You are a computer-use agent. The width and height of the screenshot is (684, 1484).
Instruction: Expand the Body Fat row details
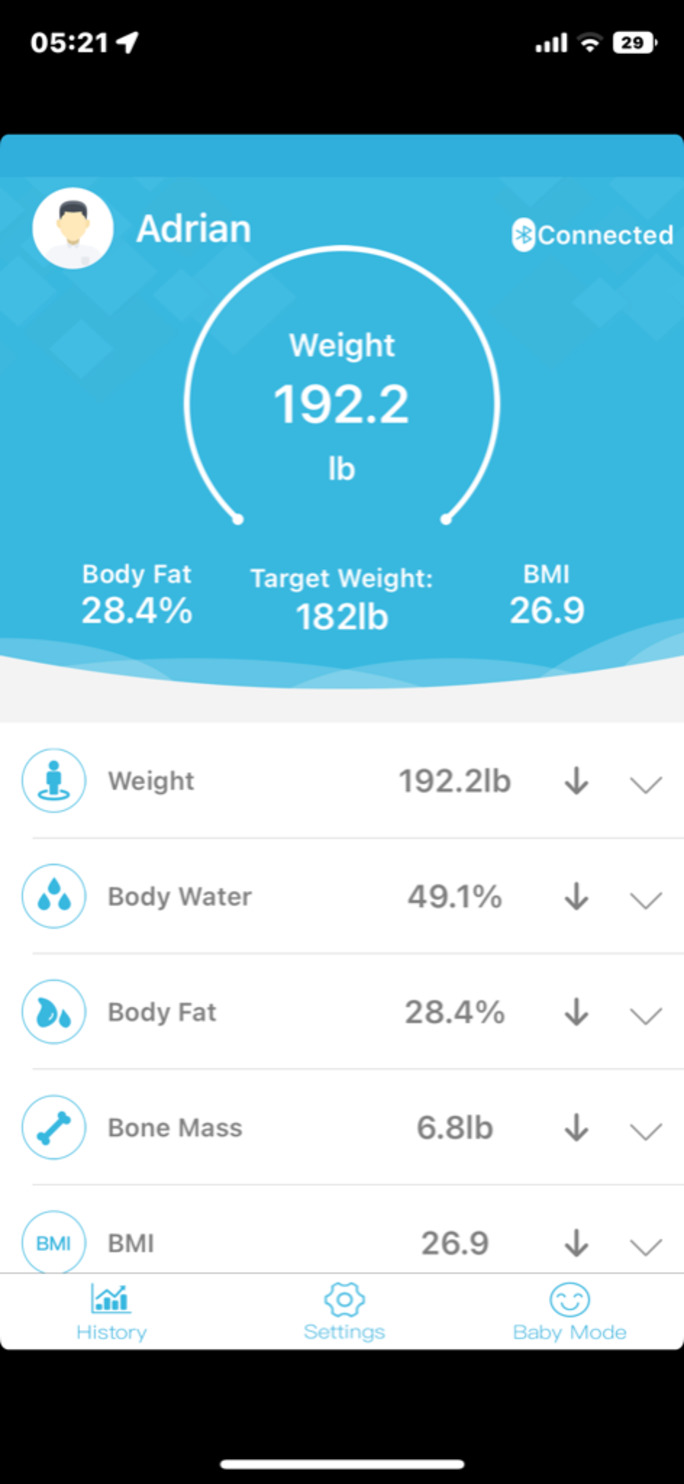pyautogui.click(x=646, y=1014)
